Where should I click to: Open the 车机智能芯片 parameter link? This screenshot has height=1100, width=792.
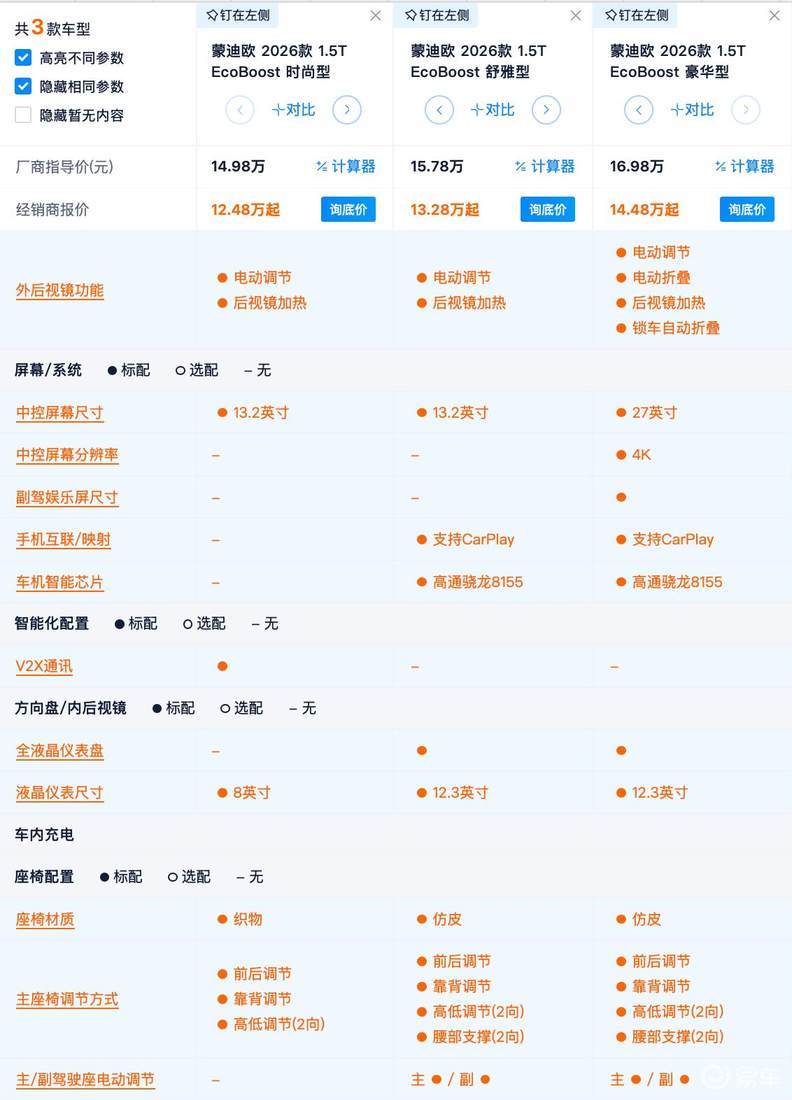pos(59,582)
